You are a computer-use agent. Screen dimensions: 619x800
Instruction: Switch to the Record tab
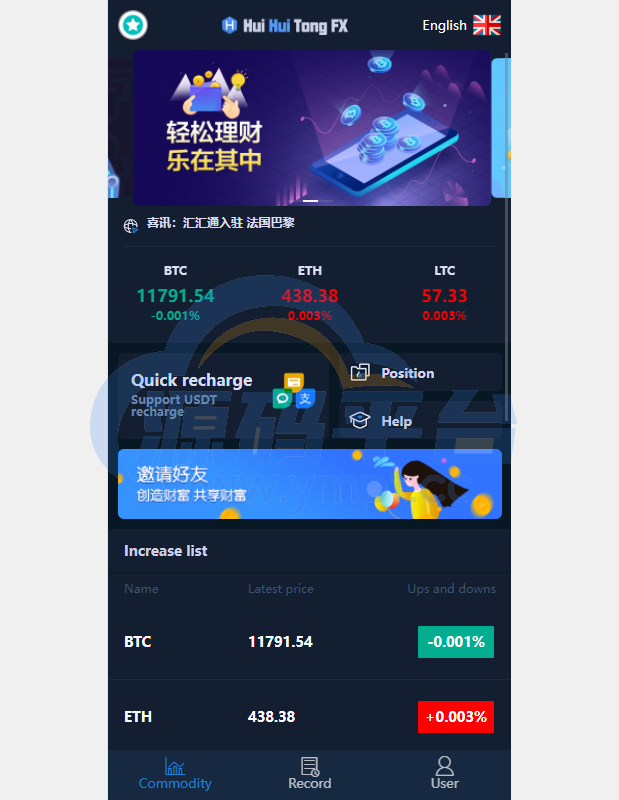[x=310, y=774]
